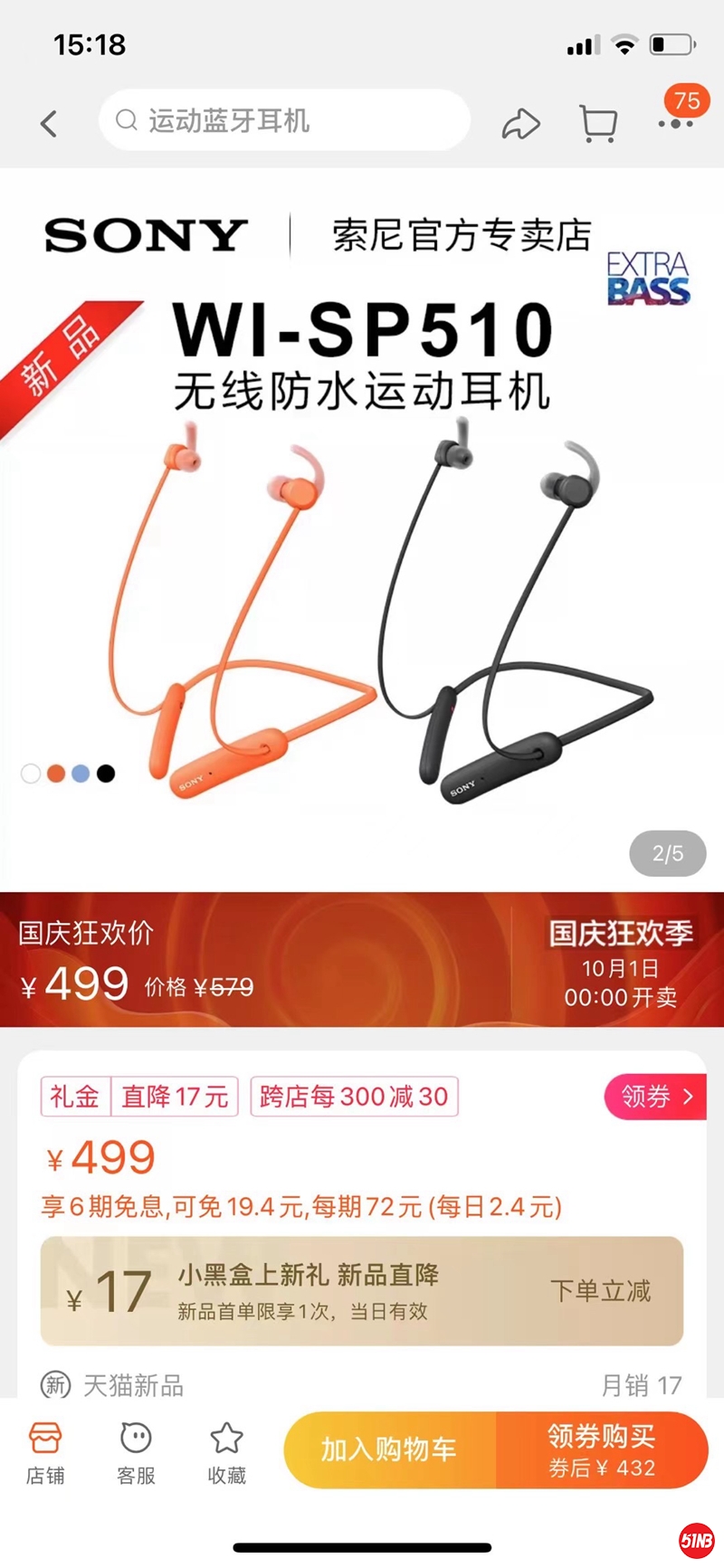This screenshot has height=1568, width=724.
Task: Buy with coupon via 领券购买
Action: 602,1449
